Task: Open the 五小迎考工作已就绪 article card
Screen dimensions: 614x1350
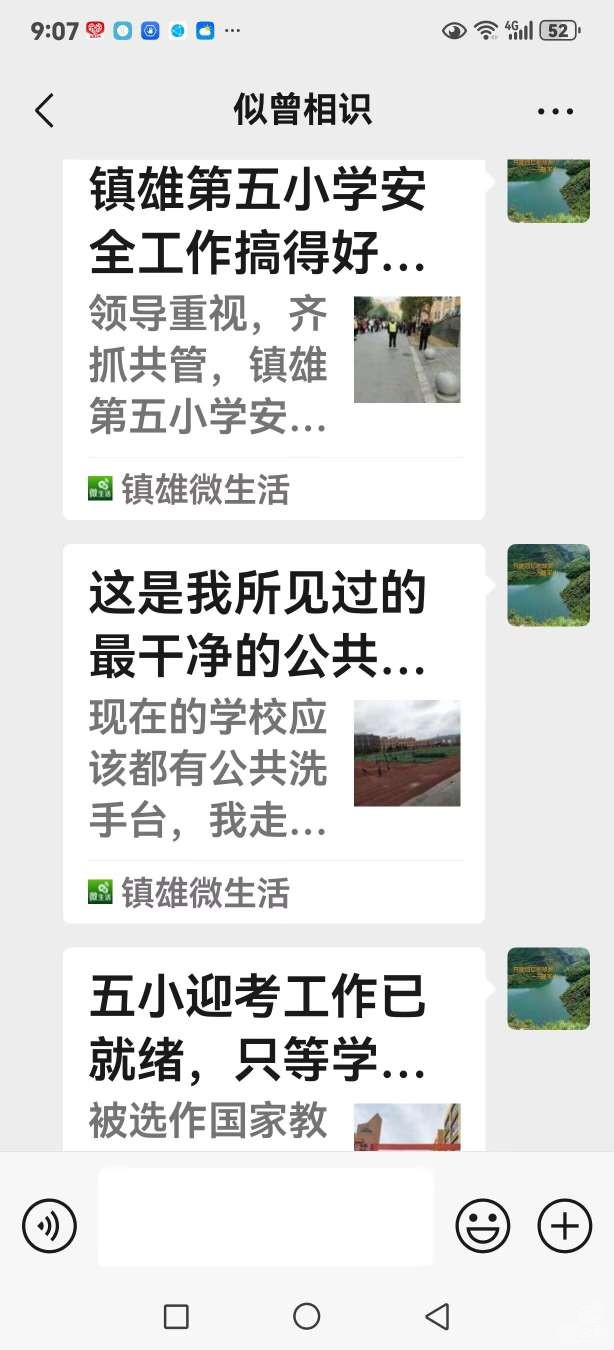Action: pyautogui.click(x=273, y=1050)
